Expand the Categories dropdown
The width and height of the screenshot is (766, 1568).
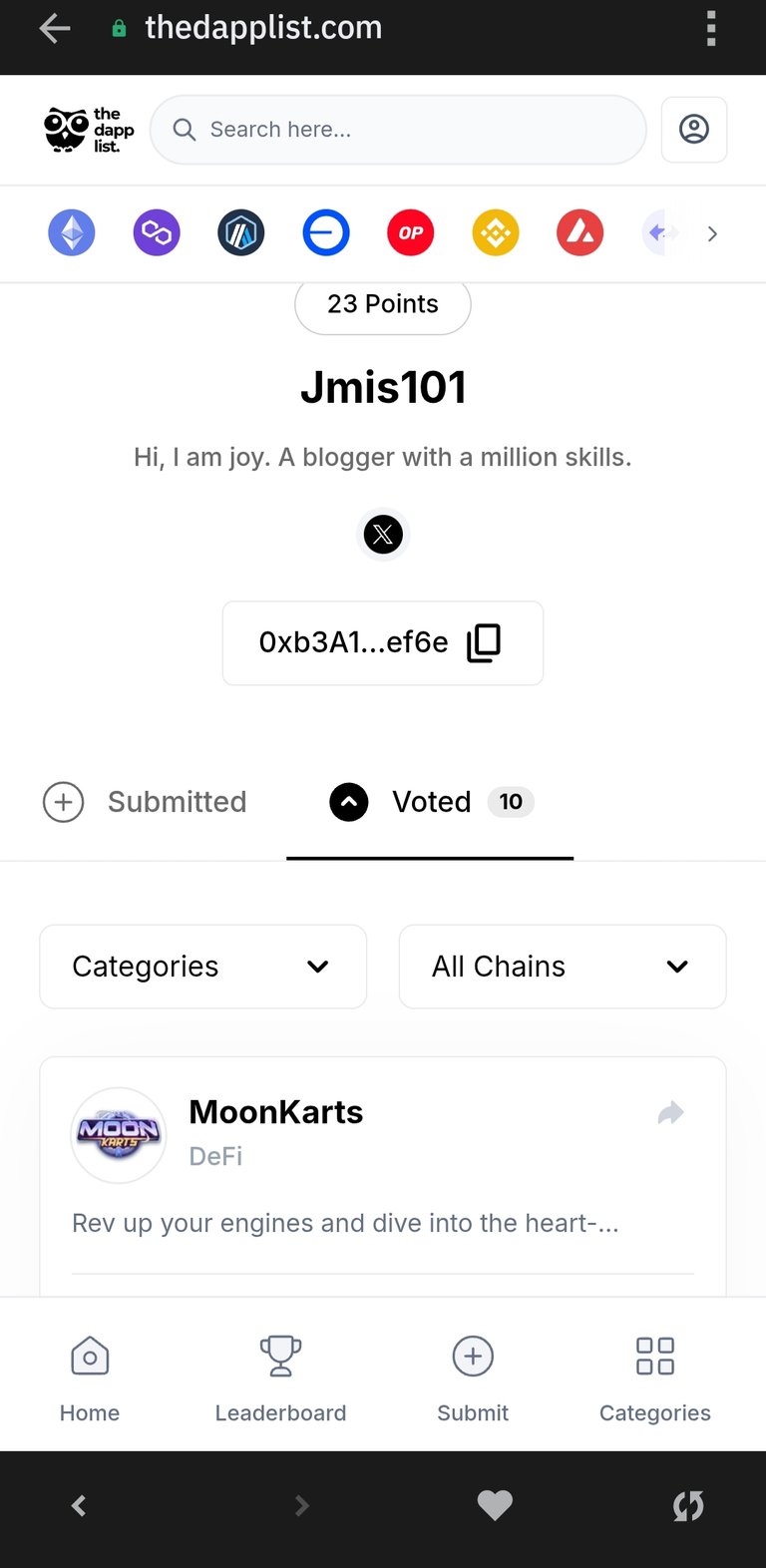point(203,967)
